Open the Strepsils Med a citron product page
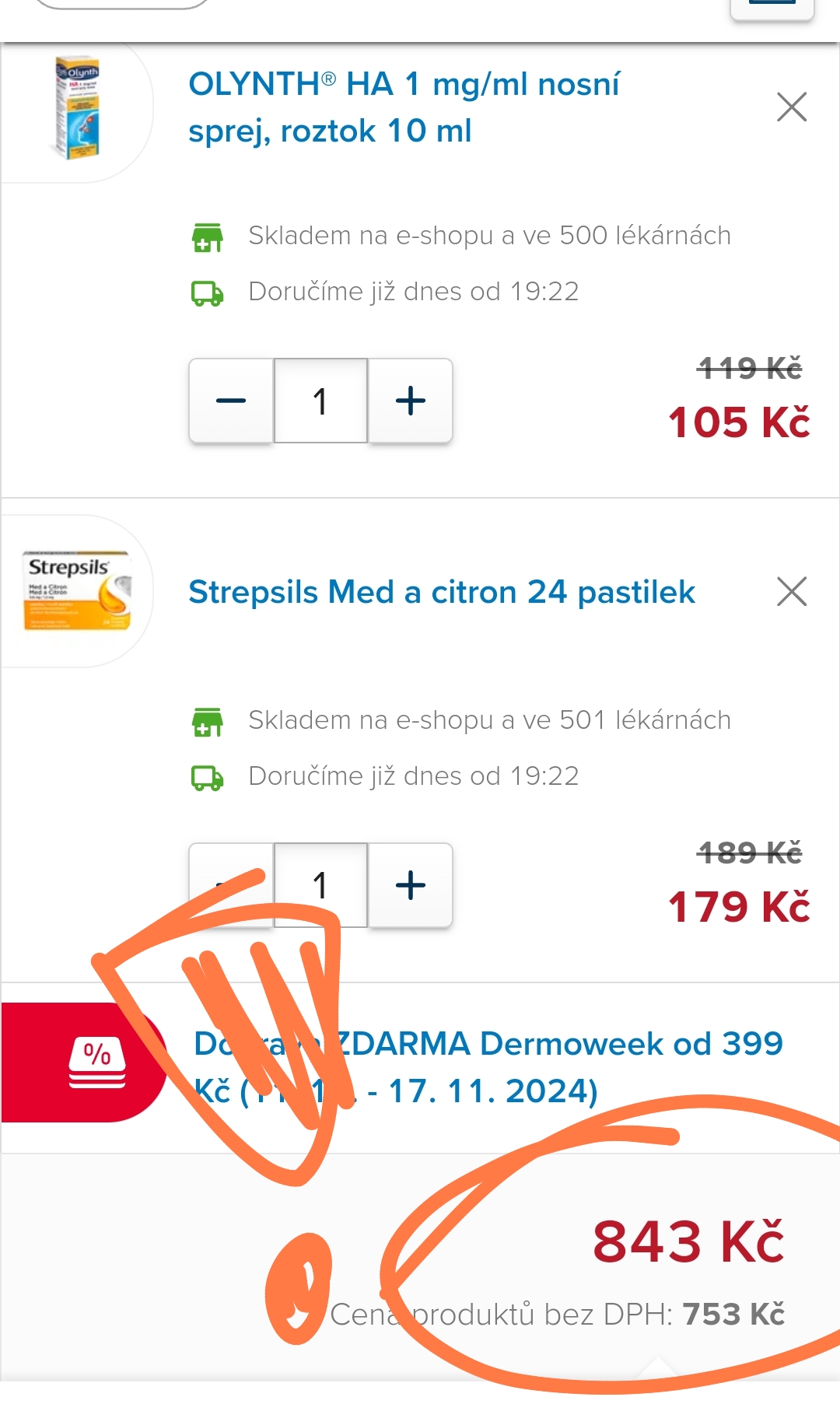This screenshot has width=840, height=1404. pos(442,592)
